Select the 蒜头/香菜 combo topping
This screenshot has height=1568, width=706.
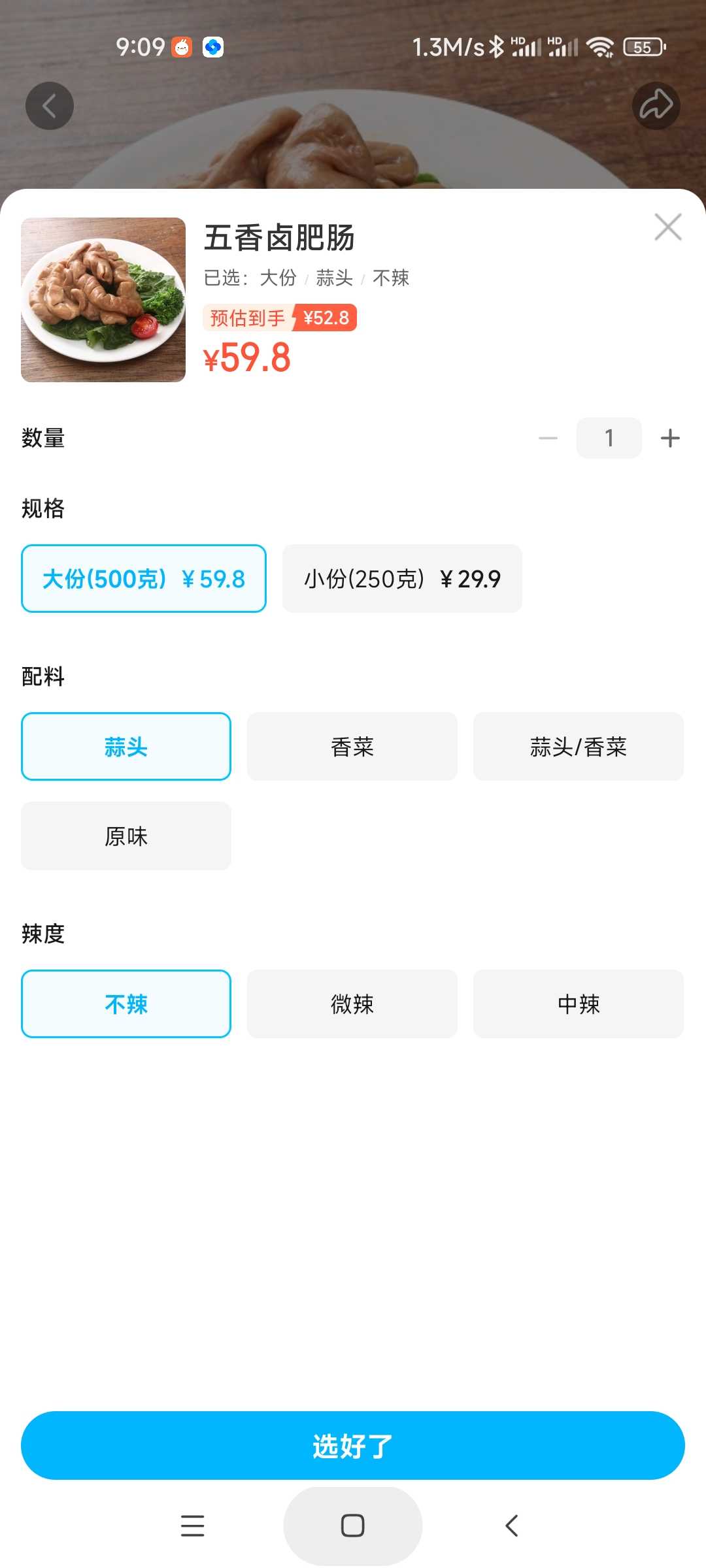pyautogui.click(x=579, y=747)
